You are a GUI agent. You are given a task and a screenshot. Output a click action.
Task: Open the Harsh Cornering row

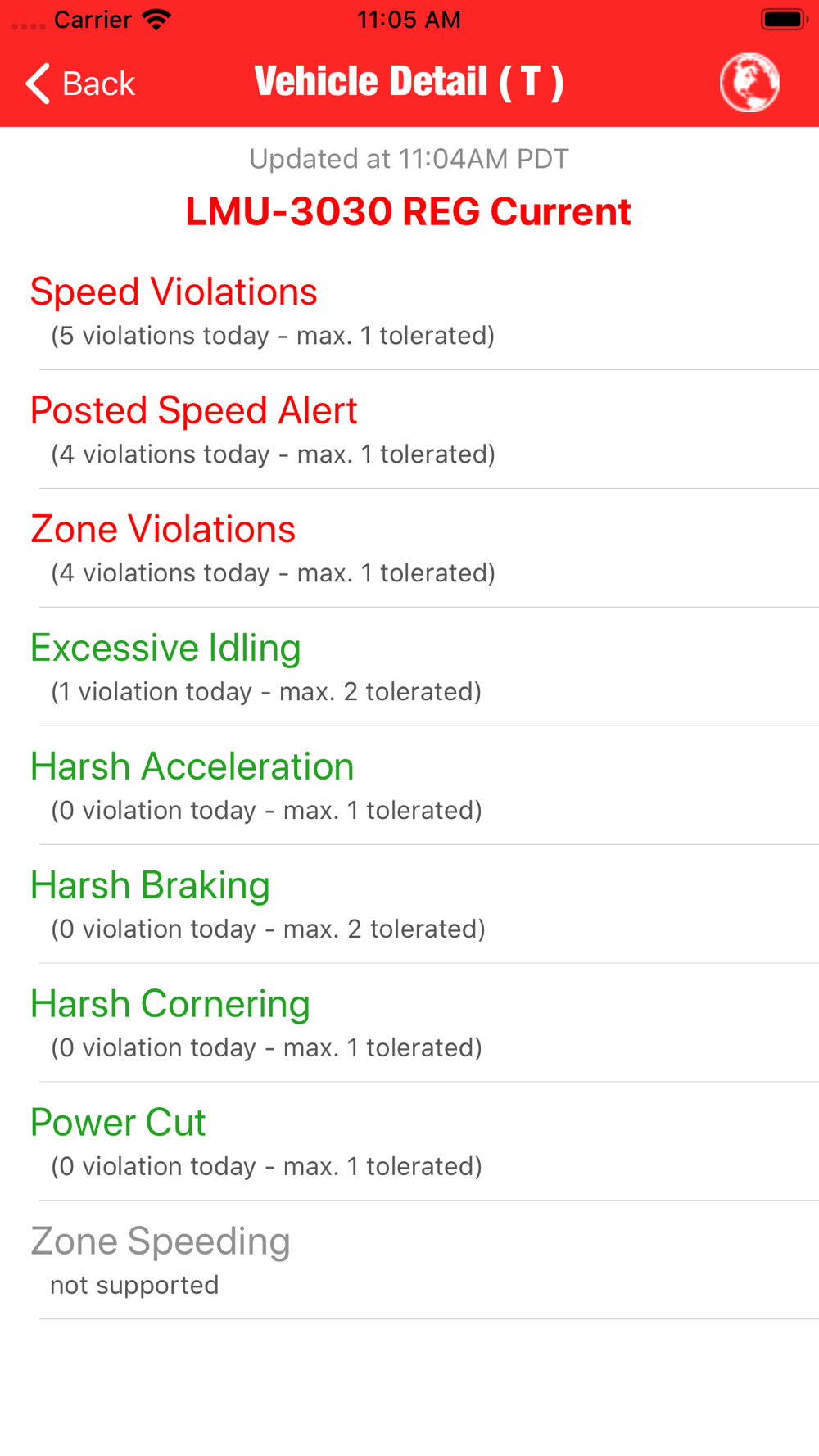[409, 1024]
